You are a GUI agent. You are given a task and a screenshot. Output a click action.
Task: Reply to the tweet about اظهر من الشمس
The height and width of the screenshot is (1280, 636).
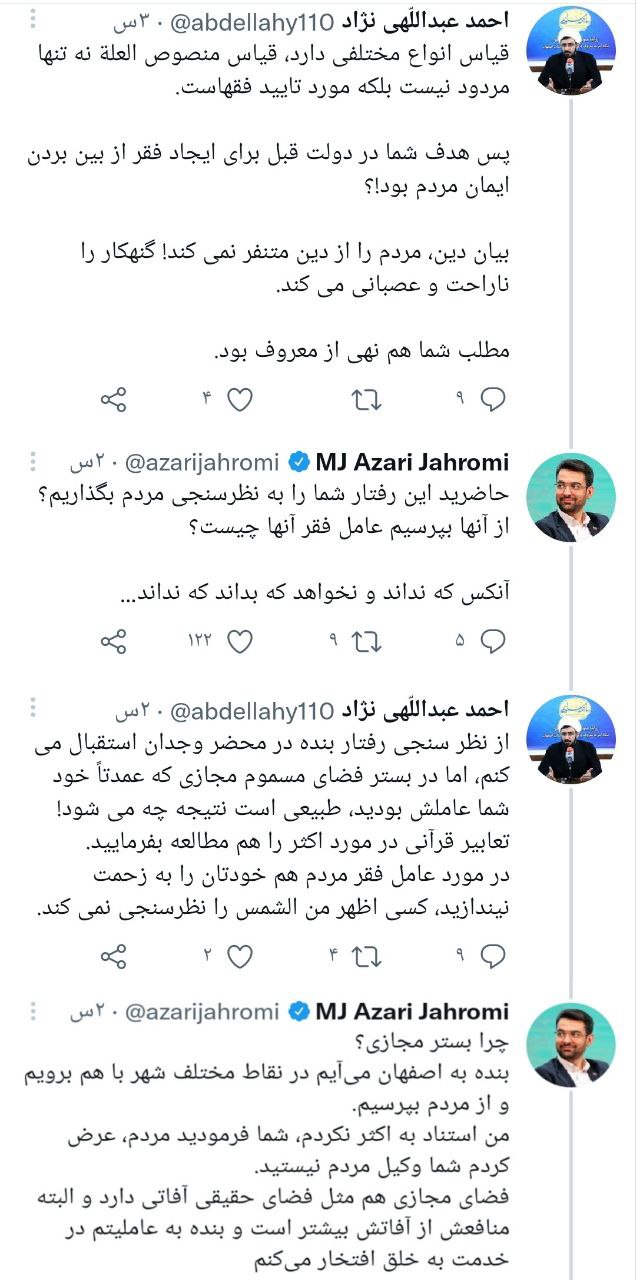click(x=492, y=956)
